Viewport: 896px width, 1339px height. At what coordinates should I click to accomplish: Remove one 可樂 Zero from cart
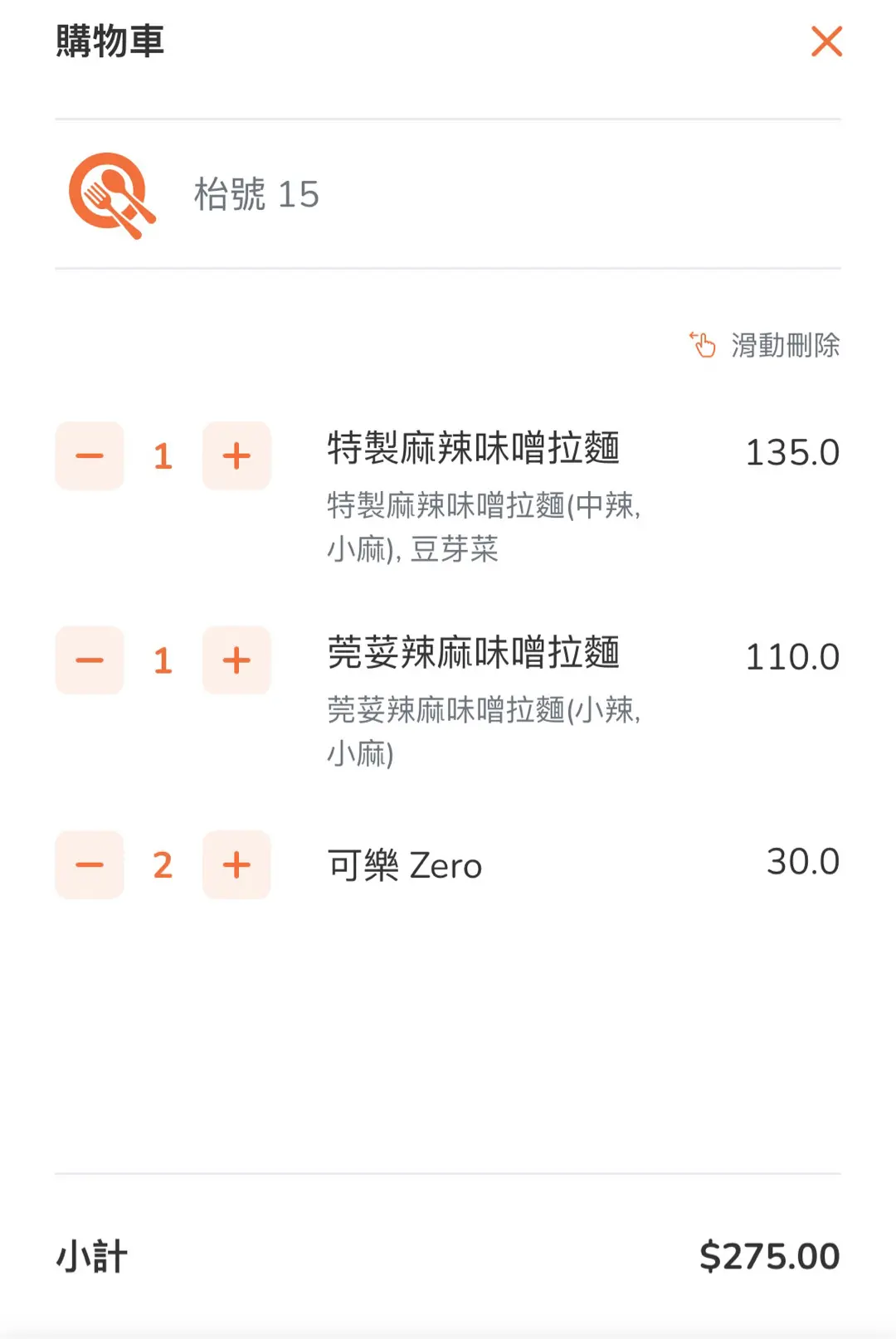click(90, 864)
